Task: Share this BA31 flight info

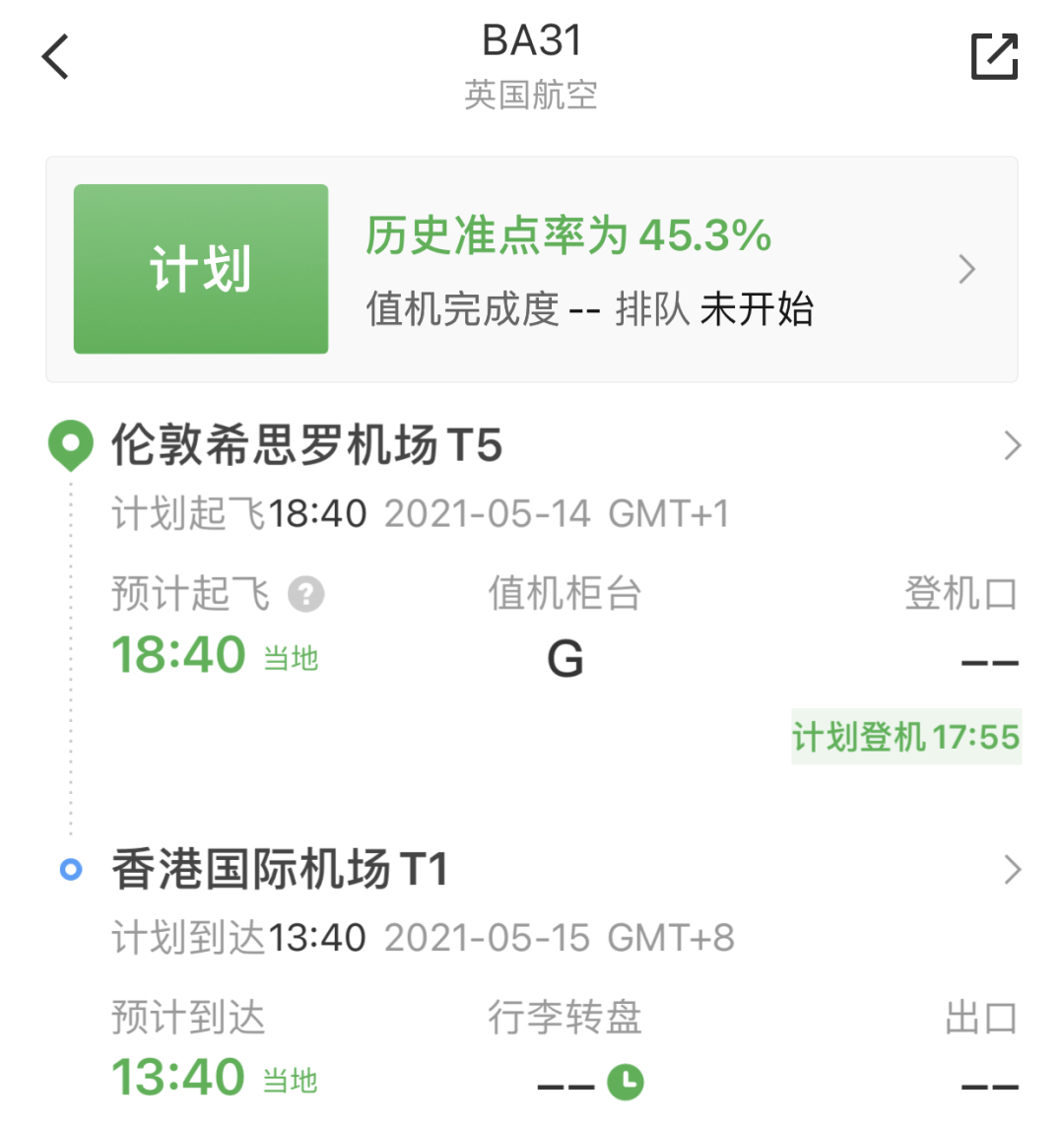Action: point(994,56)
